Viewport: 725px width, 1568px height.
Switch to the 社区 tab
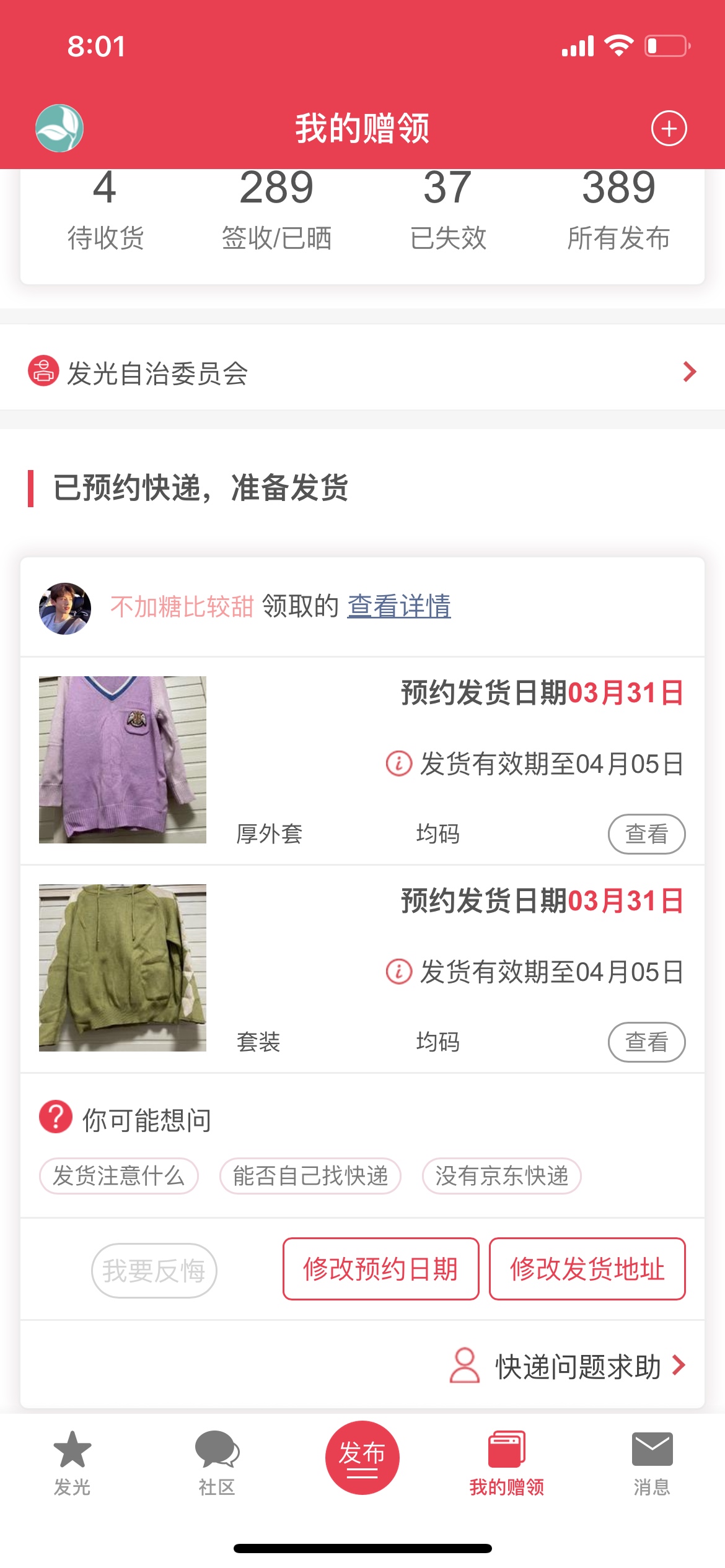[217, 1463]
